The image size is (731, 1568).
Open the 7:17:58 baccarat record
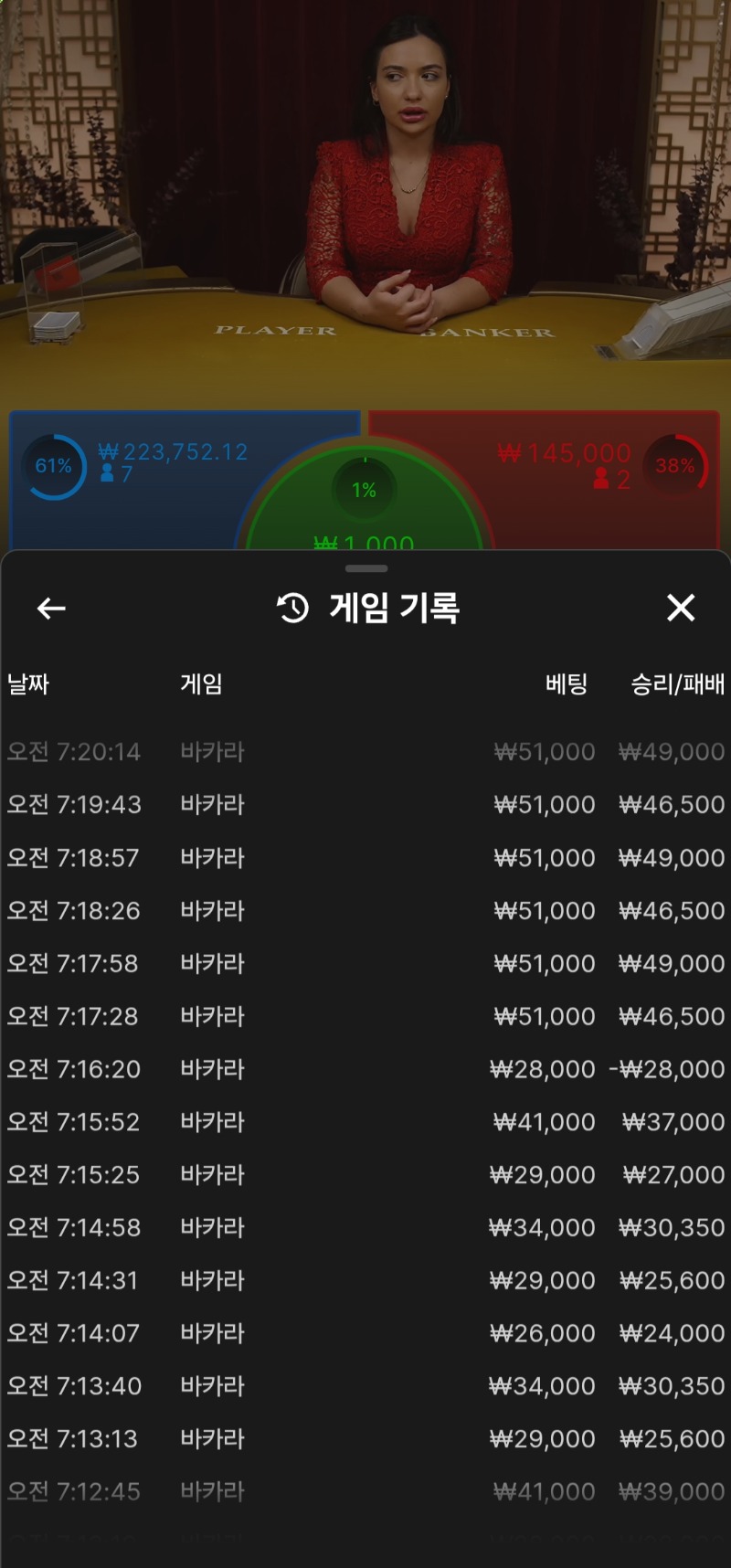pos(365,964)
